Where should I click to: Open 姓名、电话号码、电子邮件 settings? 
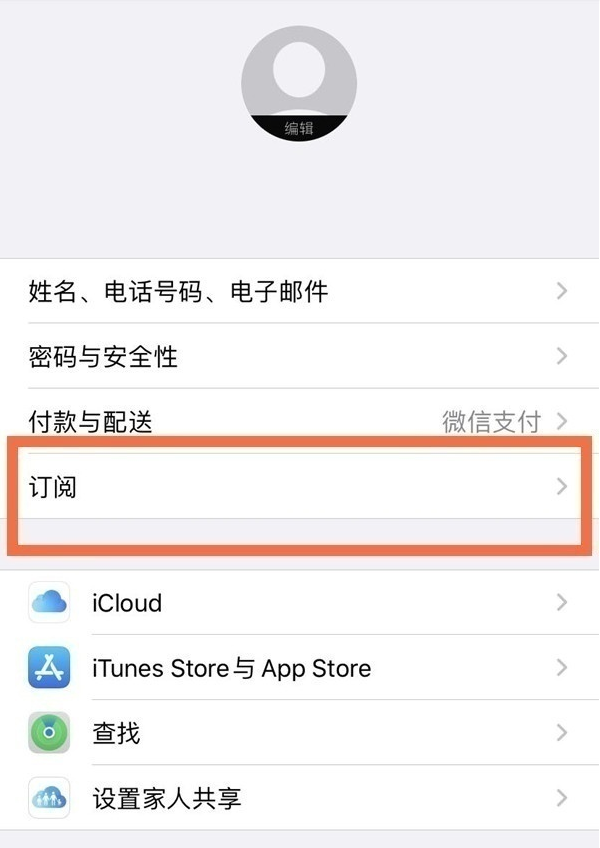[299, 291]
